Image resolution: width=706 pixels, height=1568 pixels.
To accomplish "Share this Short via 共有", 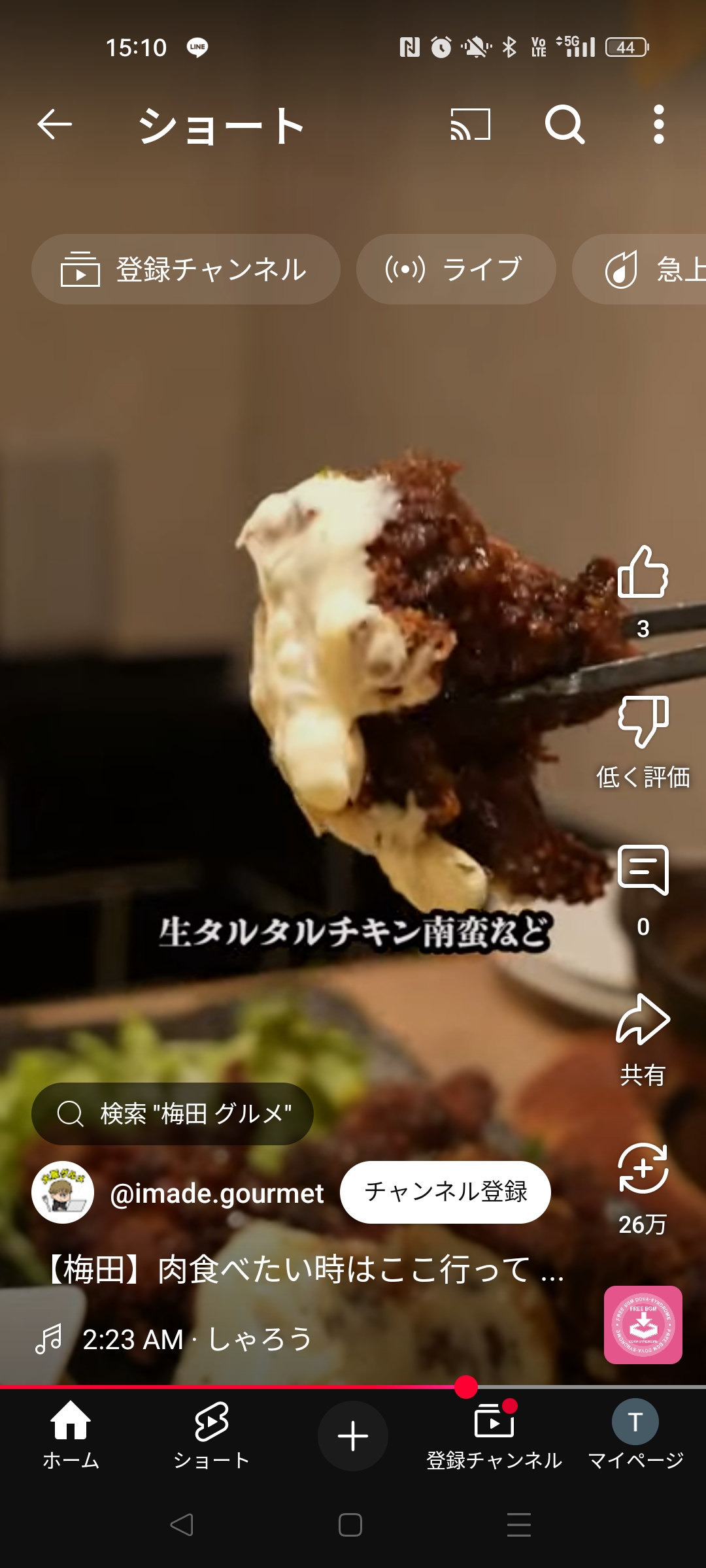I will (x=643, y=1021).
